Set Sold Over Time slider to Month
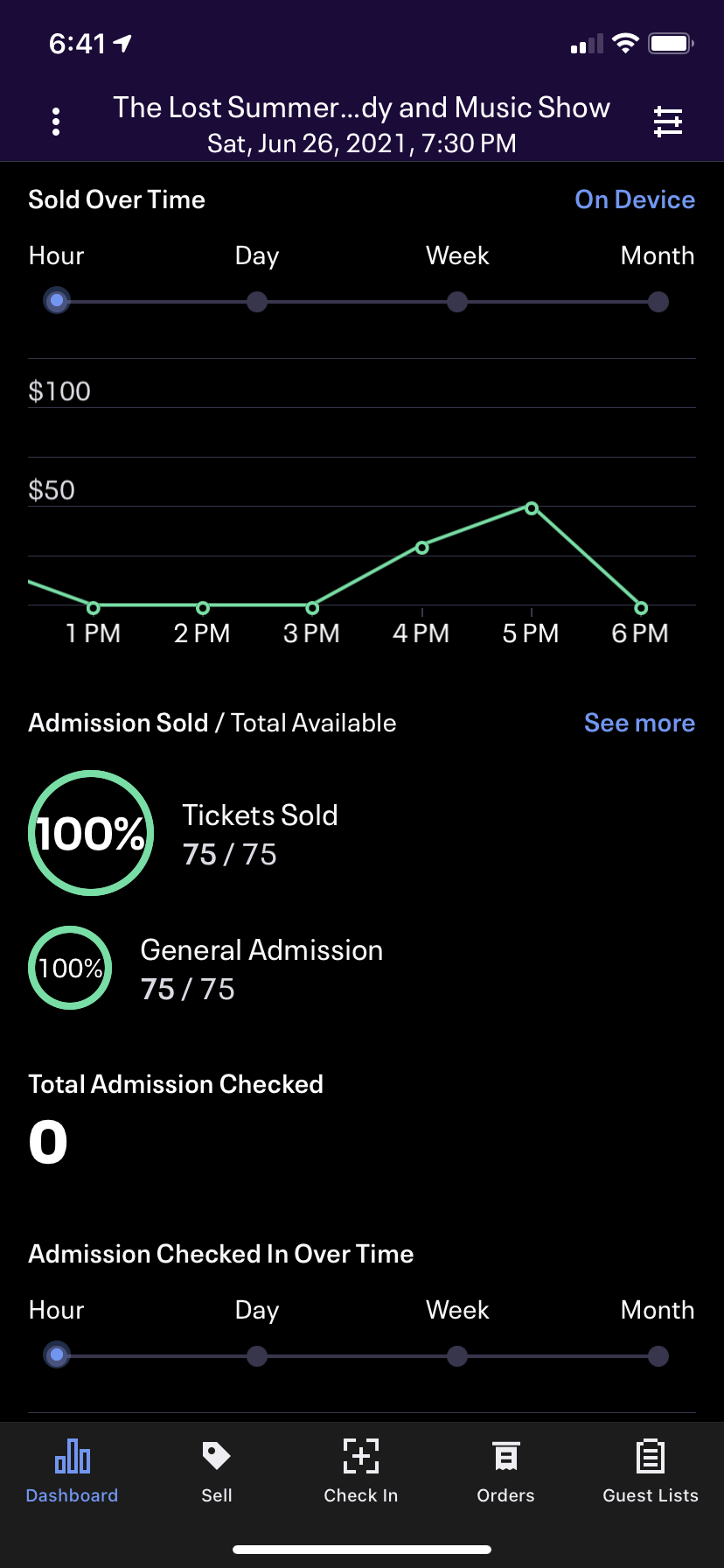 tap(658, 302)
